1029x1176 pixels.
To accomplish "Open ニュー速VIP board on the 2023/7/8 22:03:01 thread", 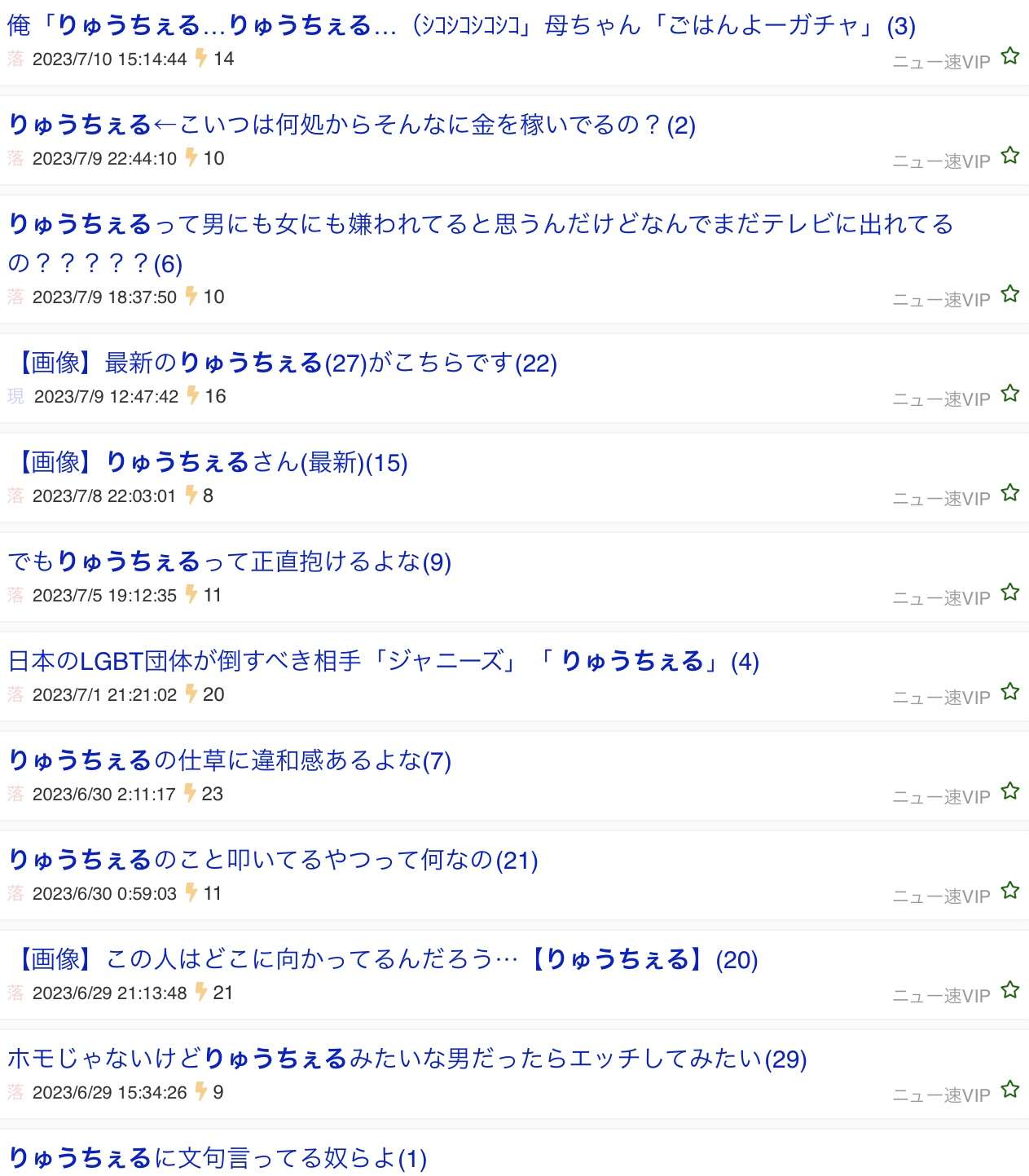I will pyautogui.click(x=941, y=499).
